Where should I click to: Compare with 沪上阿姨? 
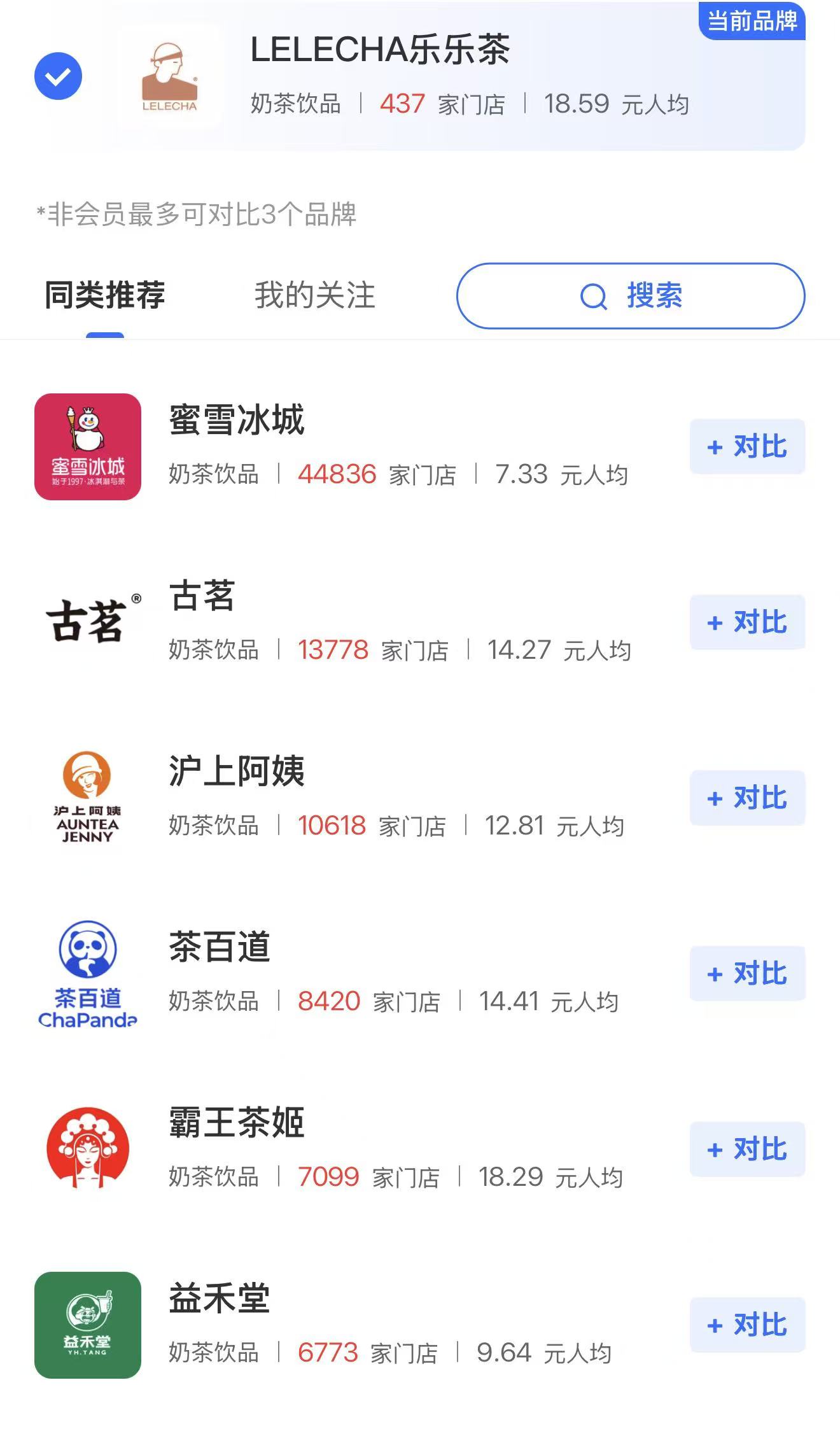[x=747, y=798]
